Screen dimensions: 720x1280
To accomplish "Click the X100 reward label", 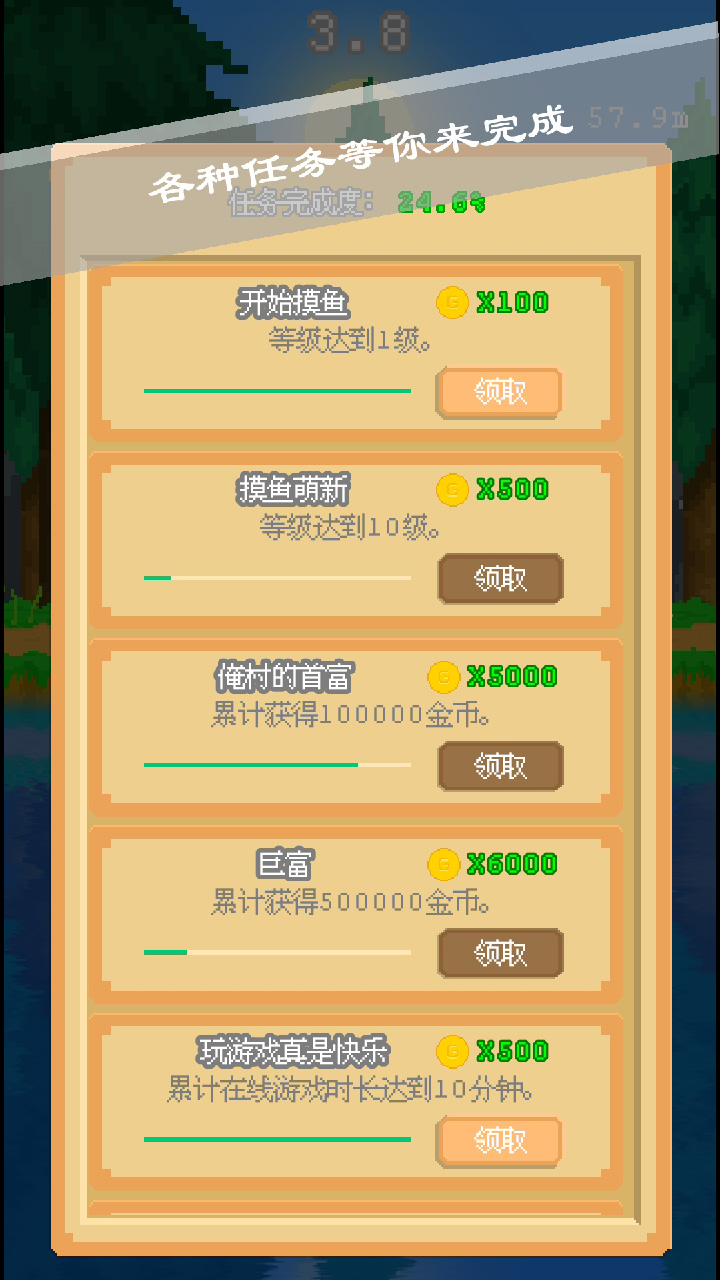I will (x=511, y=301).
